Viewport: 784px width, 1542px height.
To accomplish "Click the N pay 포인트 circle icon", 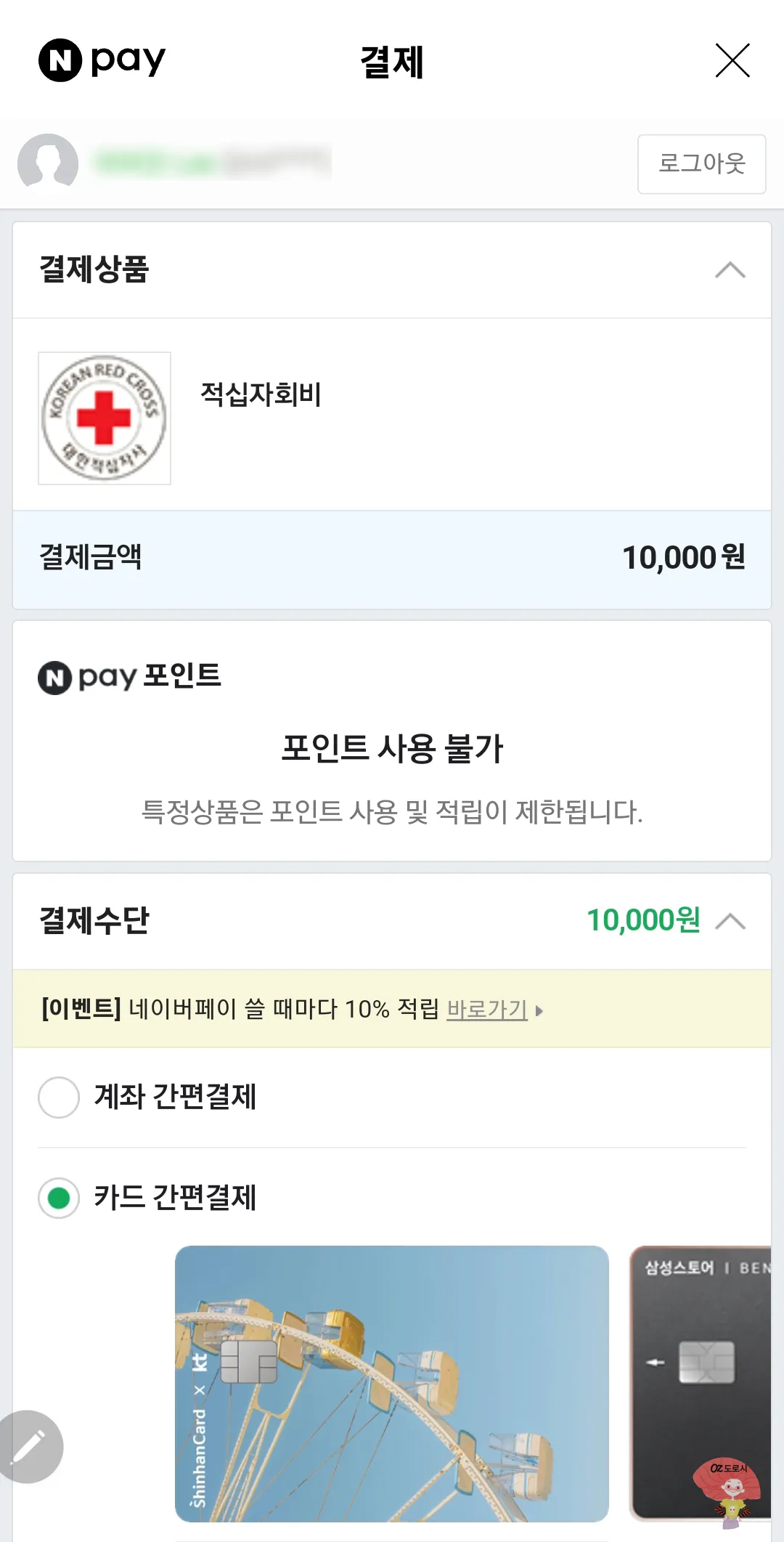I will [x=56, y=677].
